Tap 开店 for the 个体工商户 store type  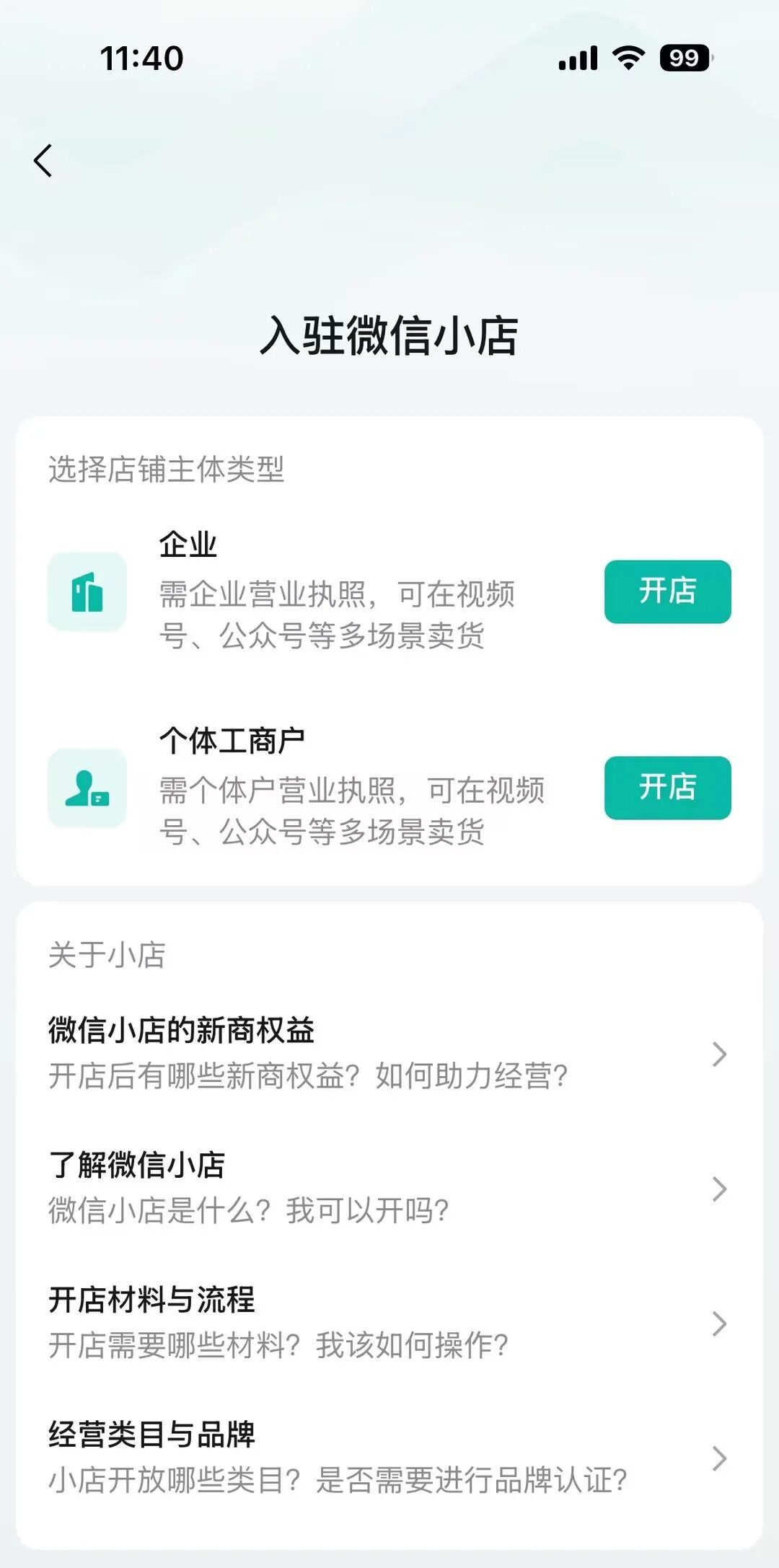[667, 788]
